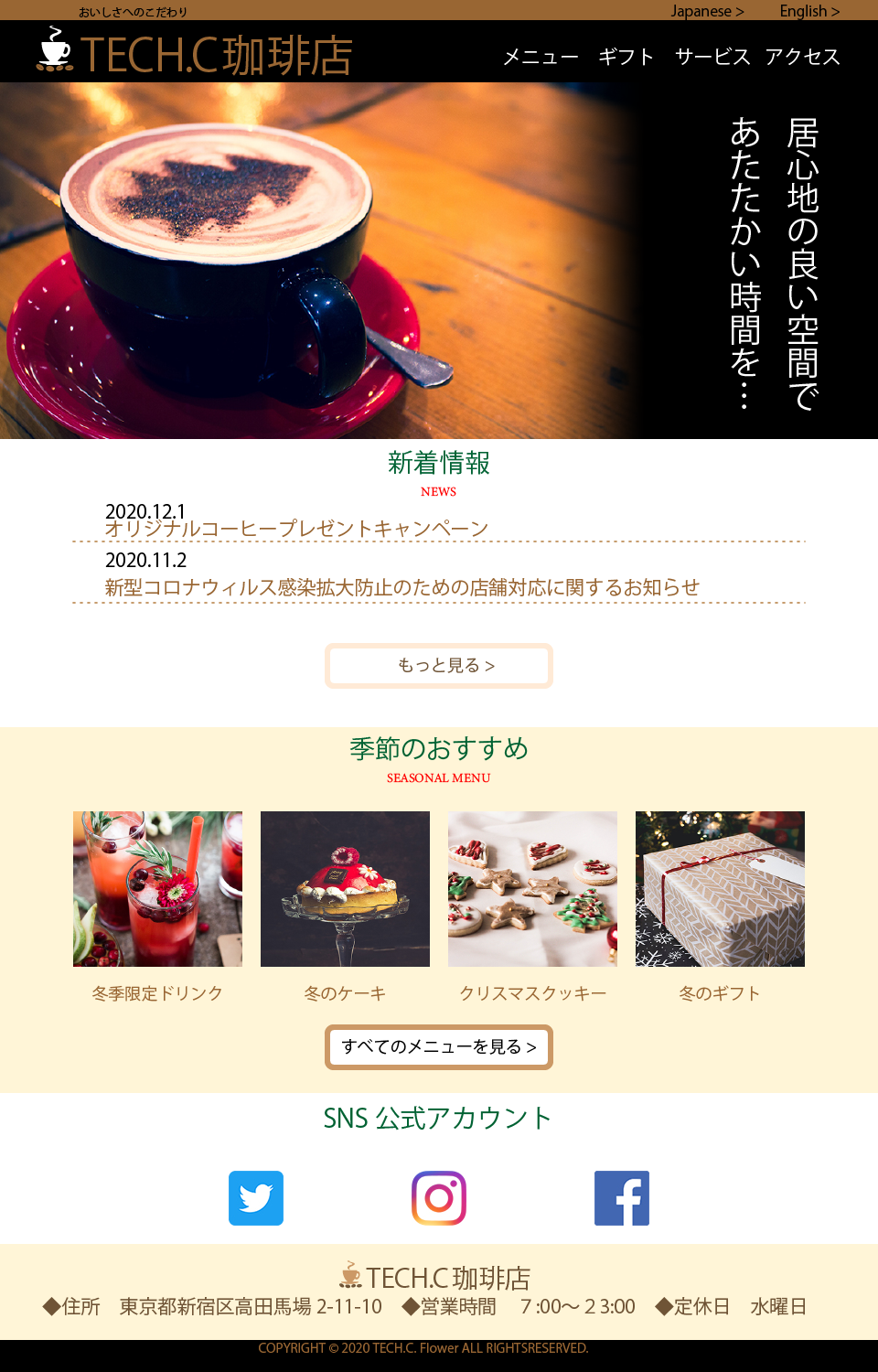
Task: Switch language to English
Action: [x=808, y=11]
